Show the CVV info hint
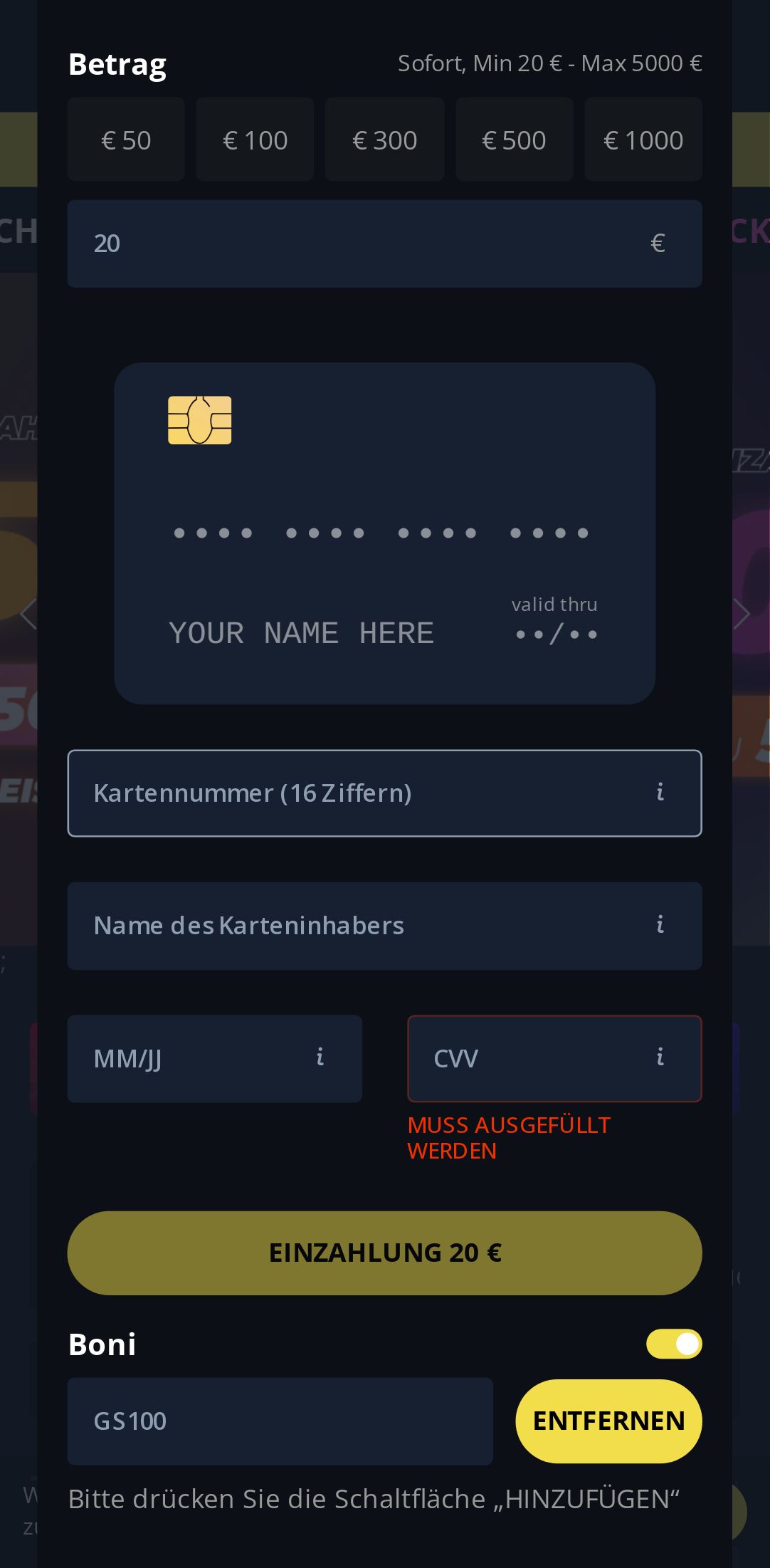The image size is (770, 1568). tap(660, 1057)
